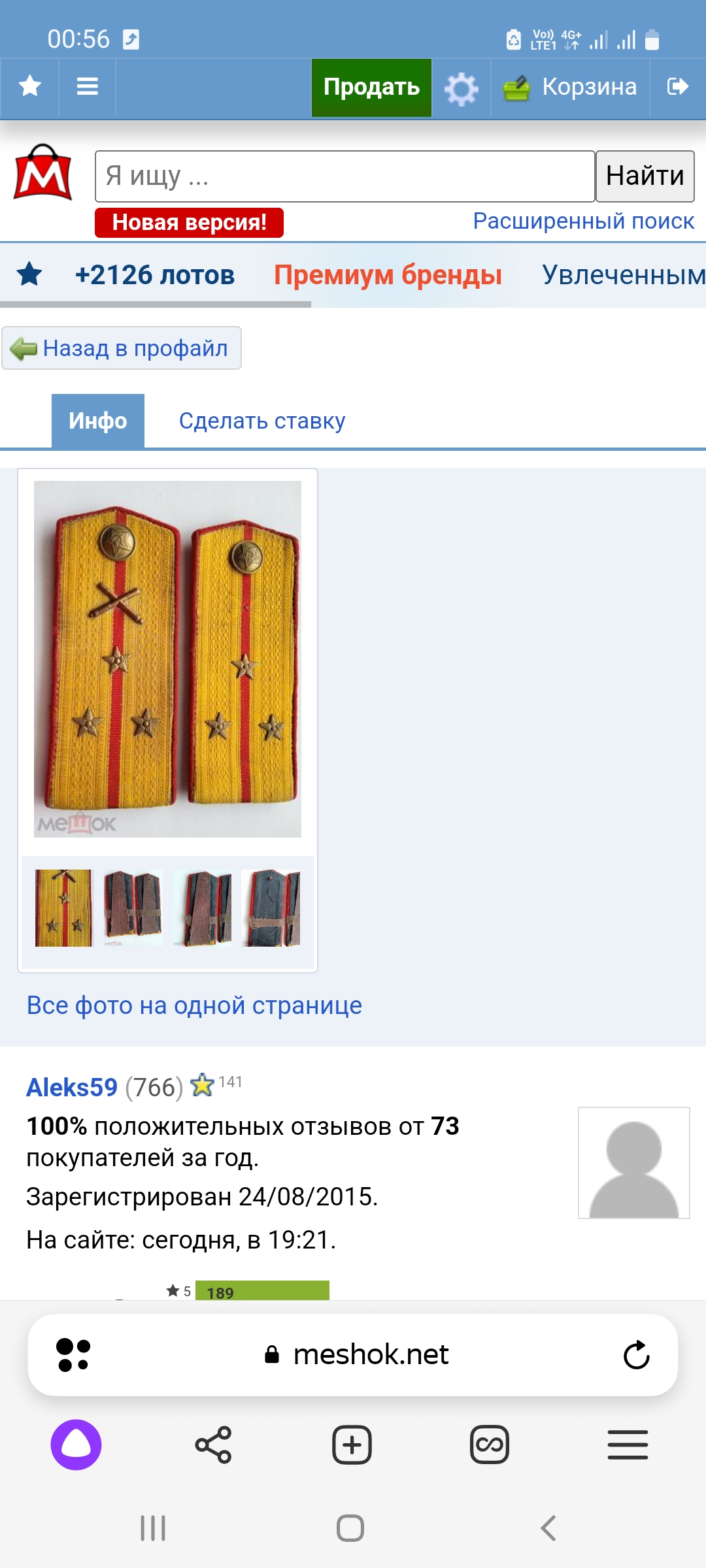Open the Расширенный поиск link

(583, 221)
